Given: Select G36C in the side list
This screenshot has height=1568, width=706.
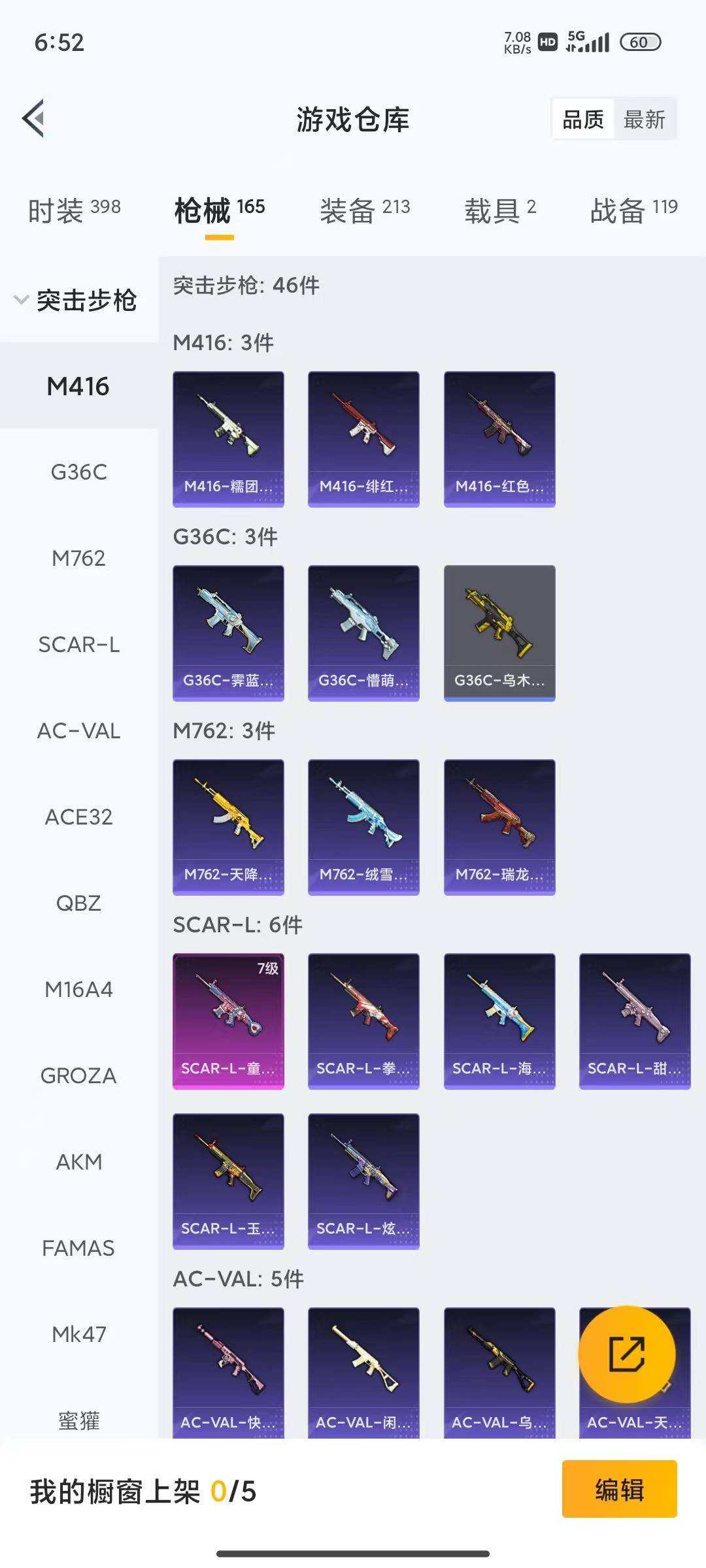Looking at the screenshot, I should (x=78, y=472).
